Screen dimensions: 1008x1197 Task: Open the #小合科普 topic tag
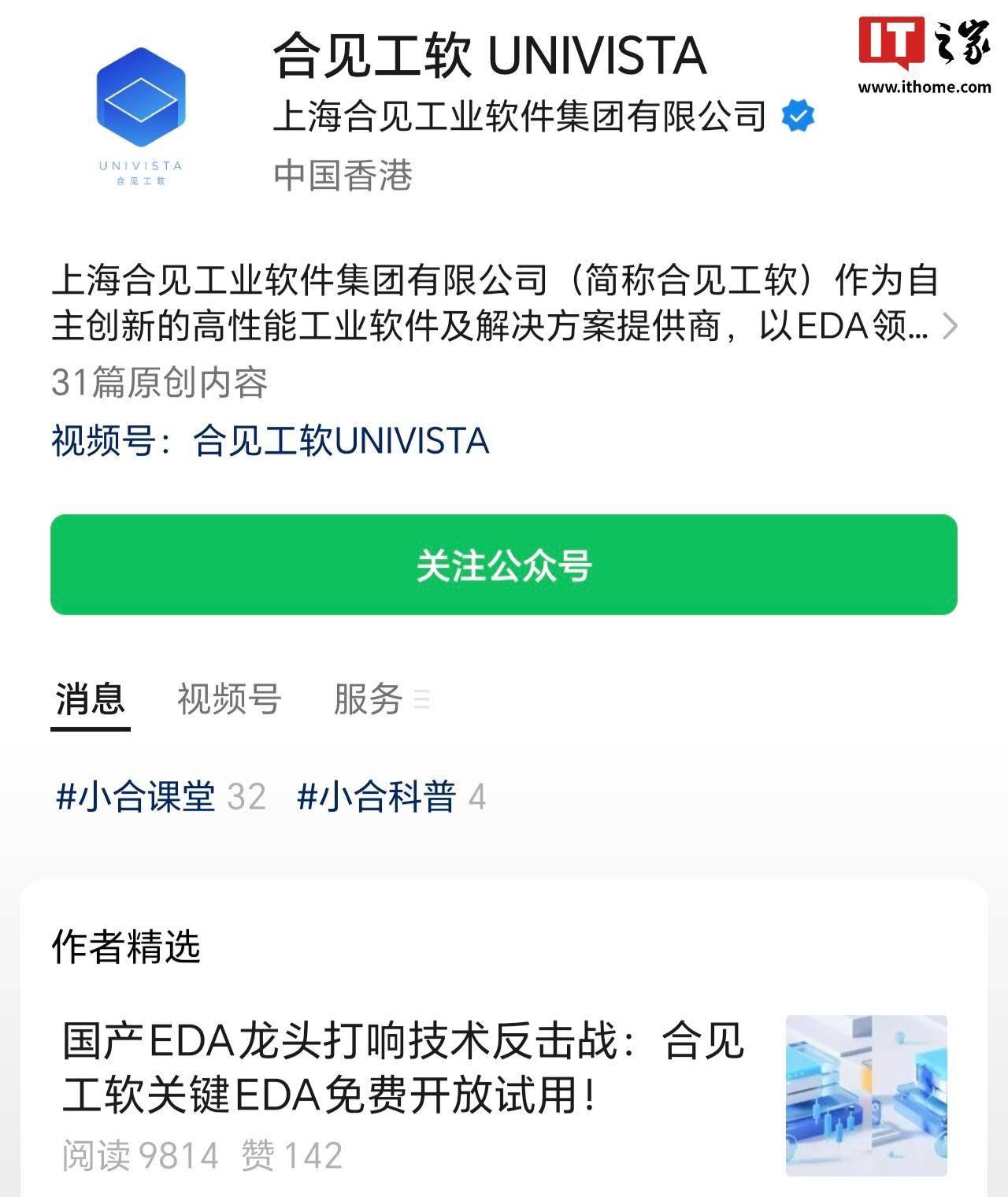(376, 797)
